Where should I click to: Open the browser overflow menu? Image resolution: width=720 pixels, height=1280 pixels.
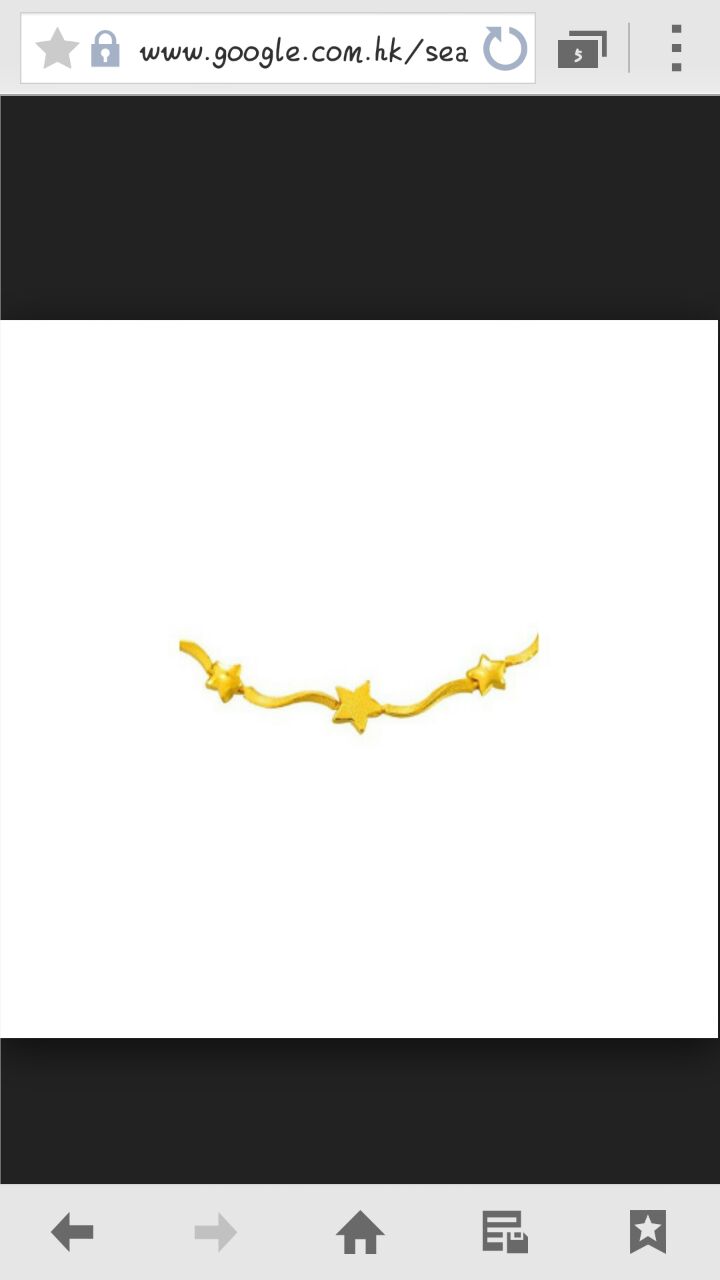point(676,48)
